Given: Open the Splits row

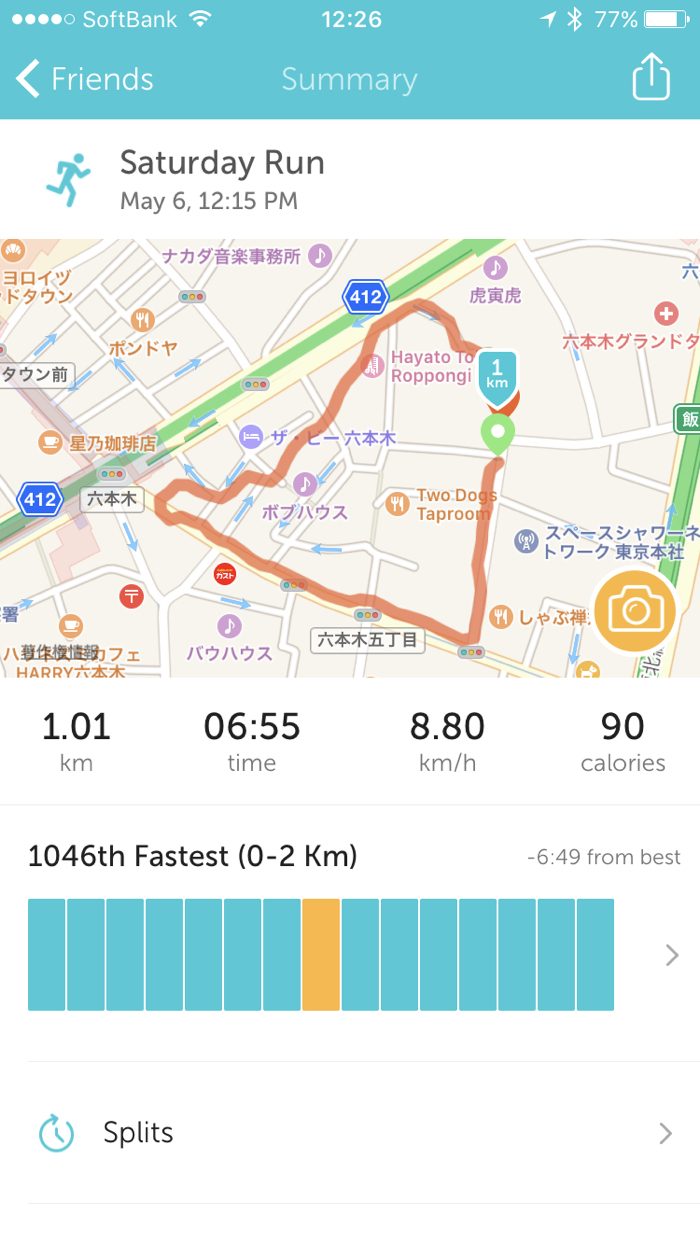Looking at the screenshot, I should point(350,1133).
